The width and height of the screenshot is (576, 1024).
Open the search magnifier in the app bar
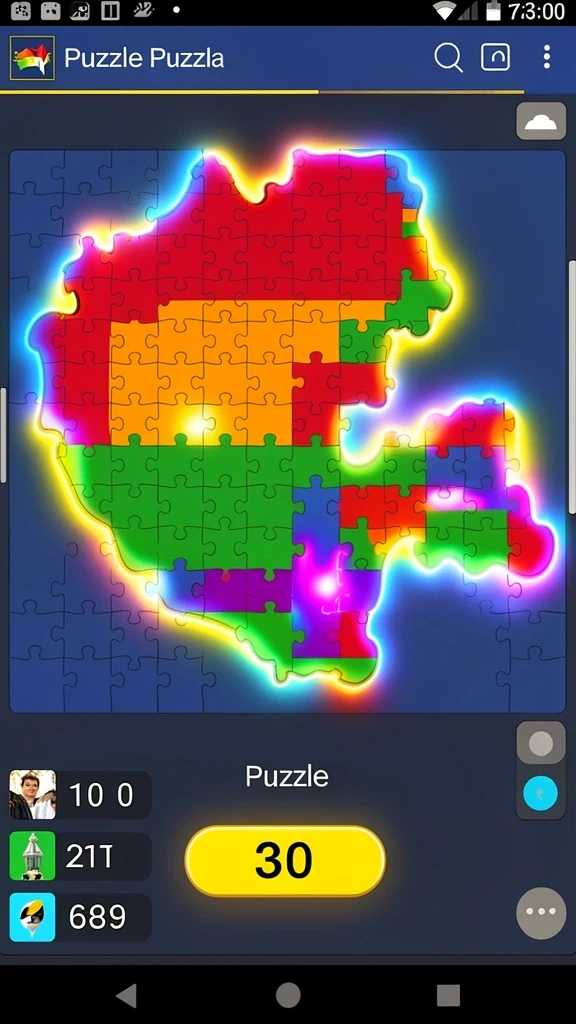[x=448, y=58]
